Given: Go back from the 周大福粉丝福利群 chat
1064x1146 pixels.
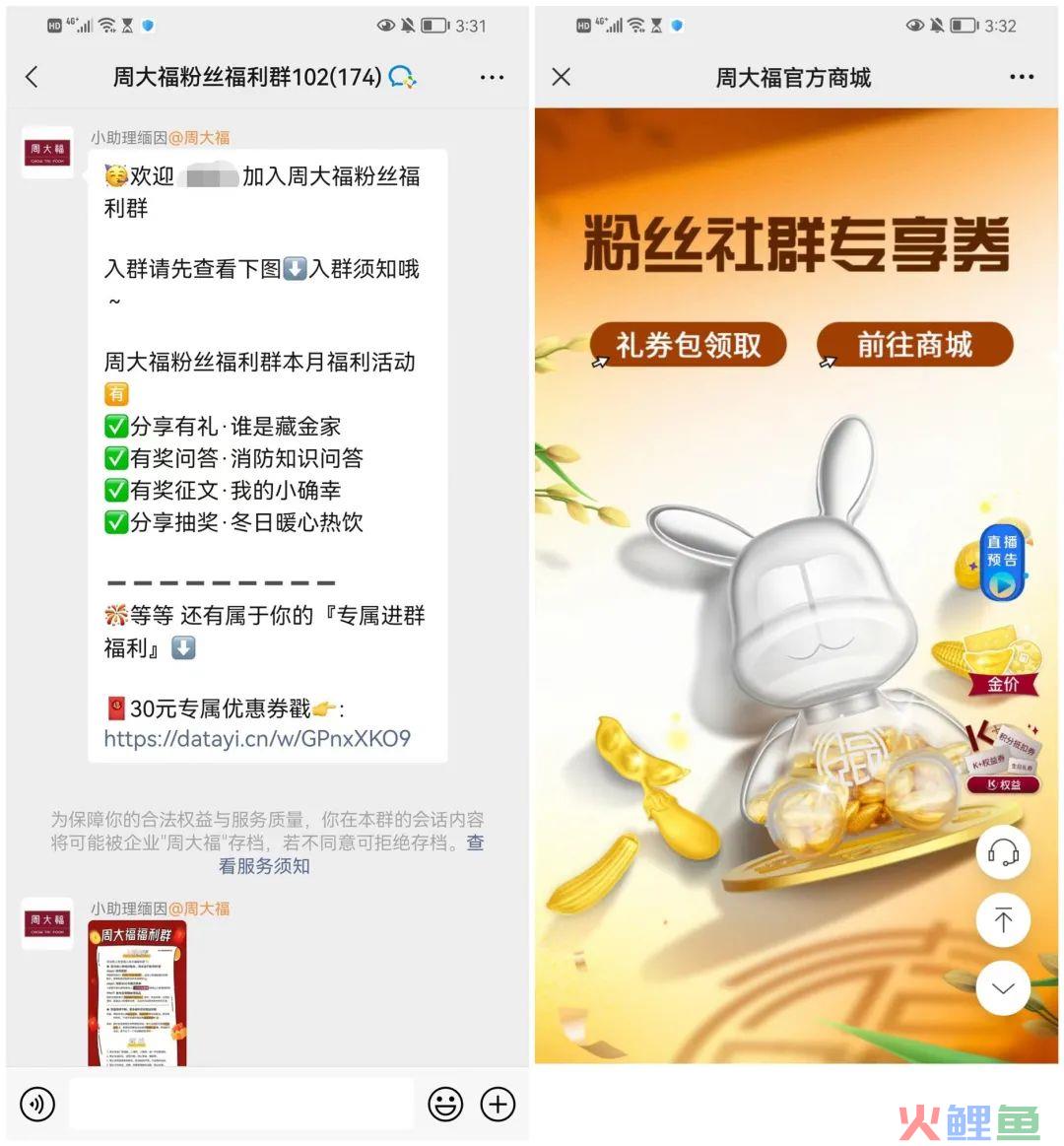Looking at the screenshot, I should (32, 77).
